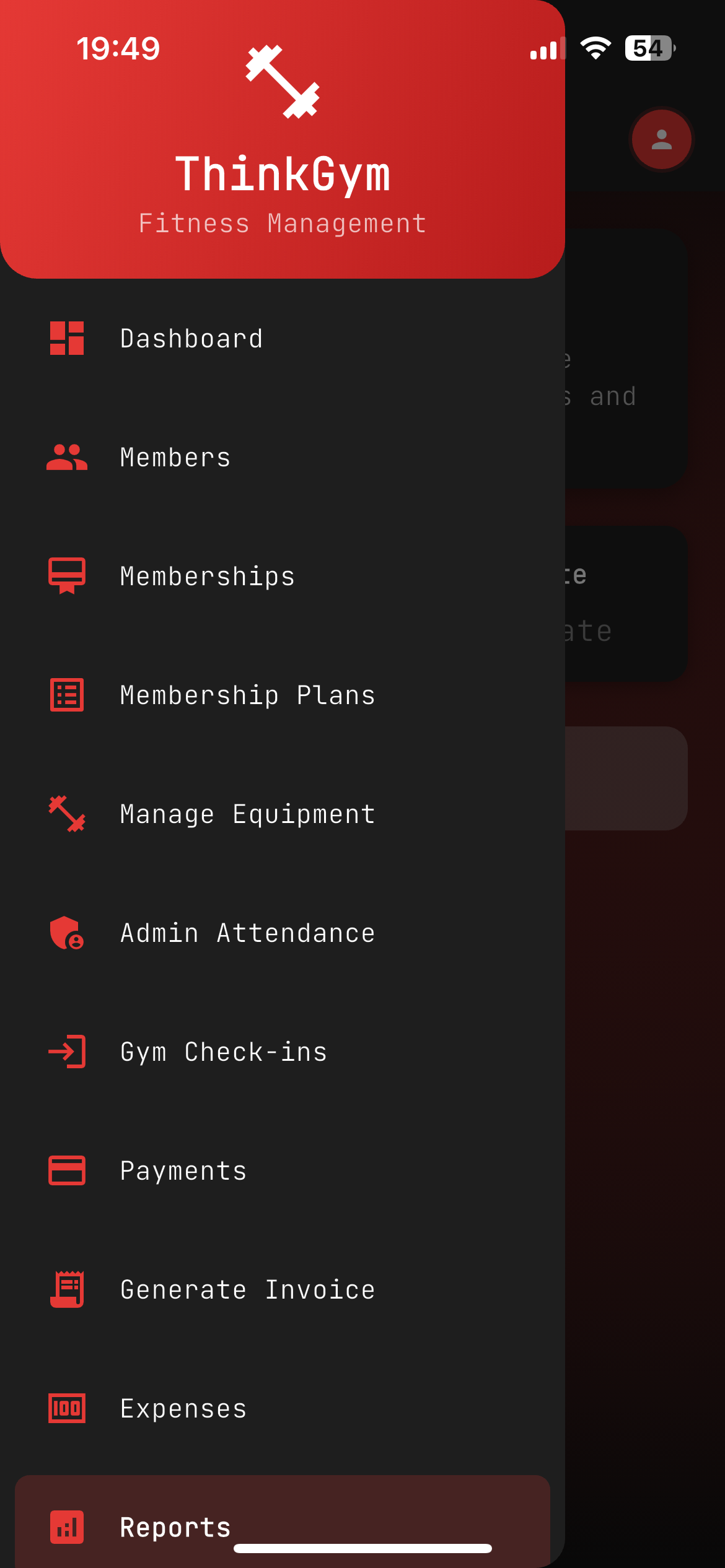
Task: Click the Expenses cash icon
Action: 66,1408
